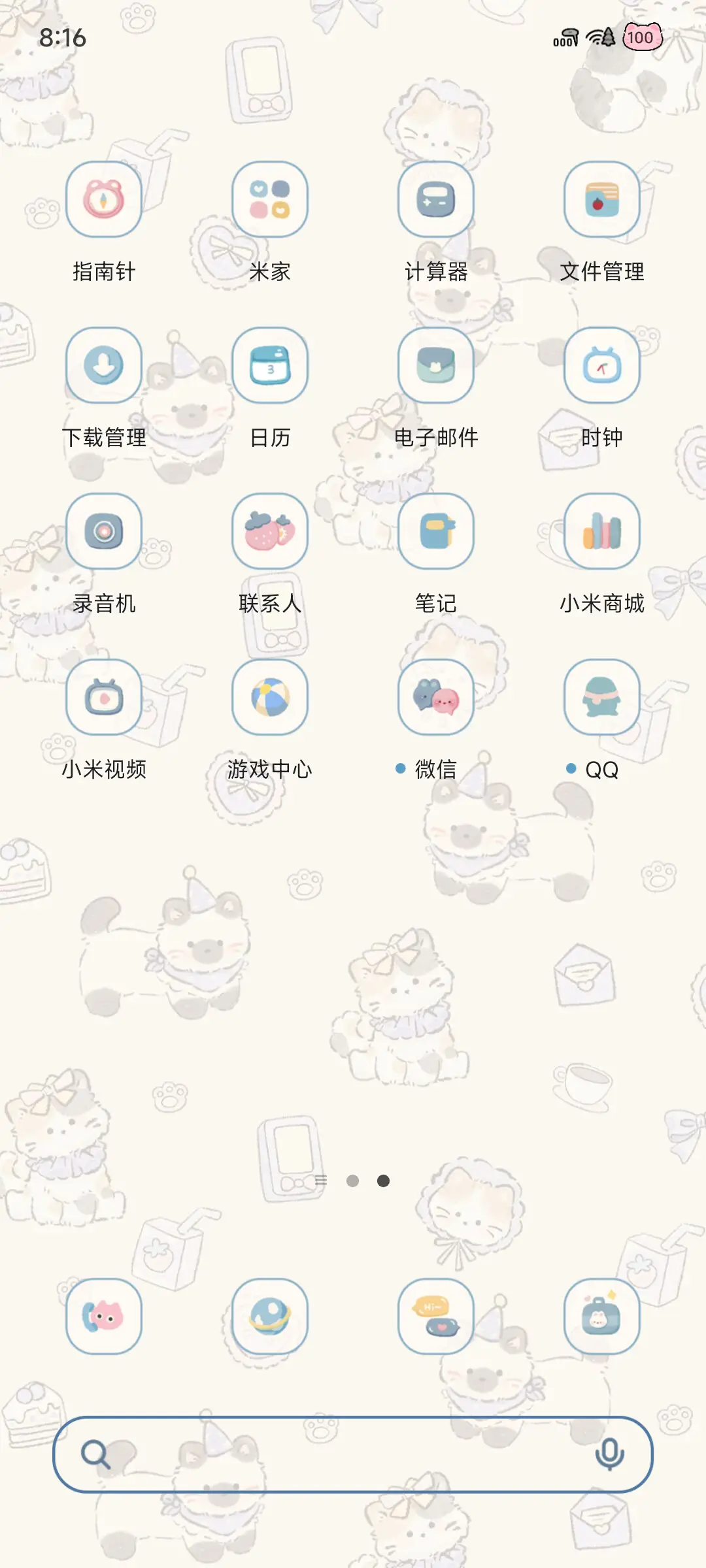Open 联系人 contacts
The width and height of the screenshot is (706, 1568).
pos(269,532)
